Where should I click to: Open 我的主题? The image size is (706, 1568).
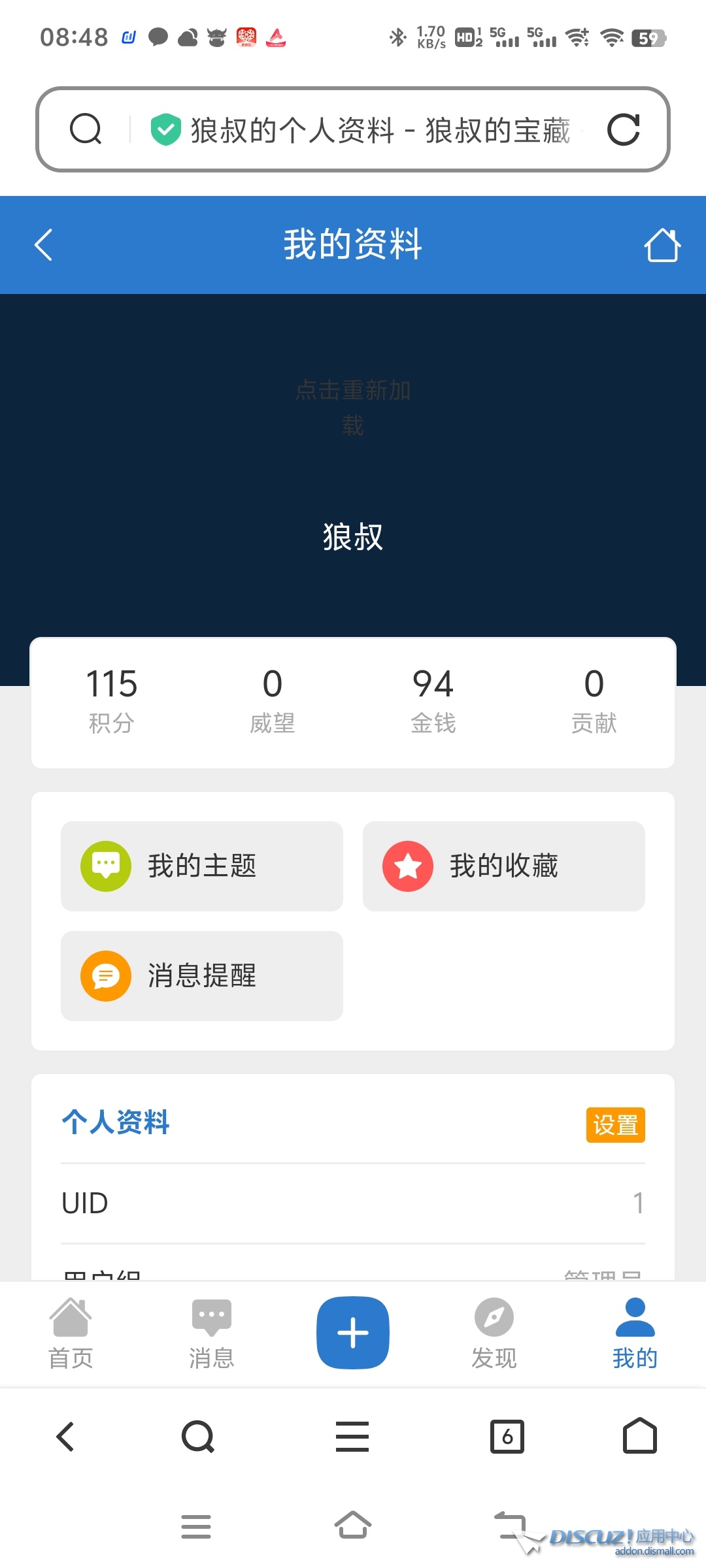[201, 866]
